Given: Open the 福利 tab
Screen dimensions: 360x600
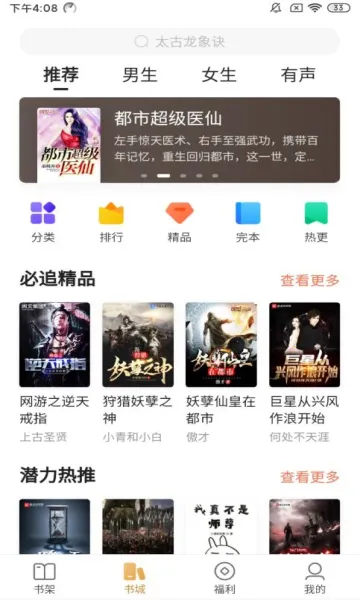Looking at the screenshot, I should 225,578.
